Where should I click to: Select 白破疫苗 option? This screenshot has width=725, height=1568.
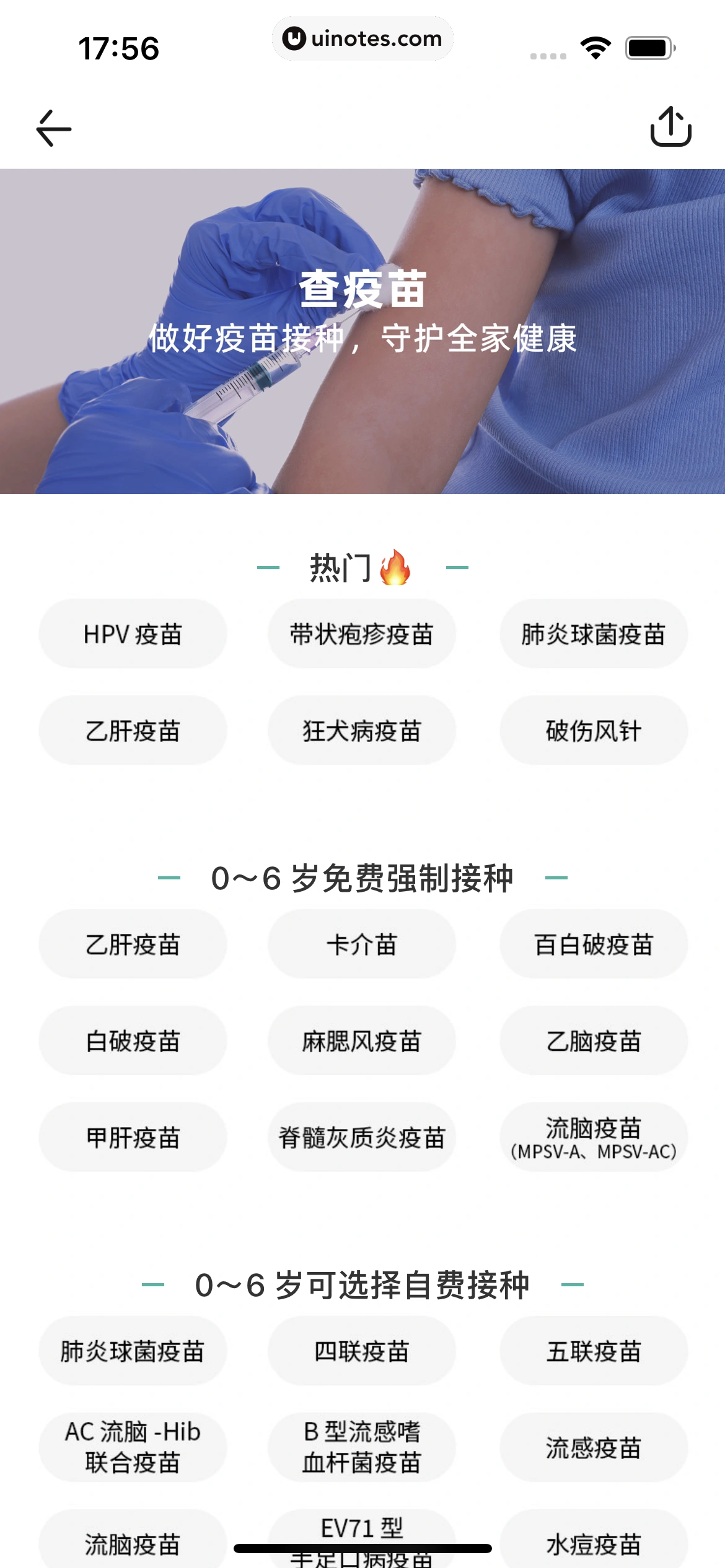(x=133, y=1041)
